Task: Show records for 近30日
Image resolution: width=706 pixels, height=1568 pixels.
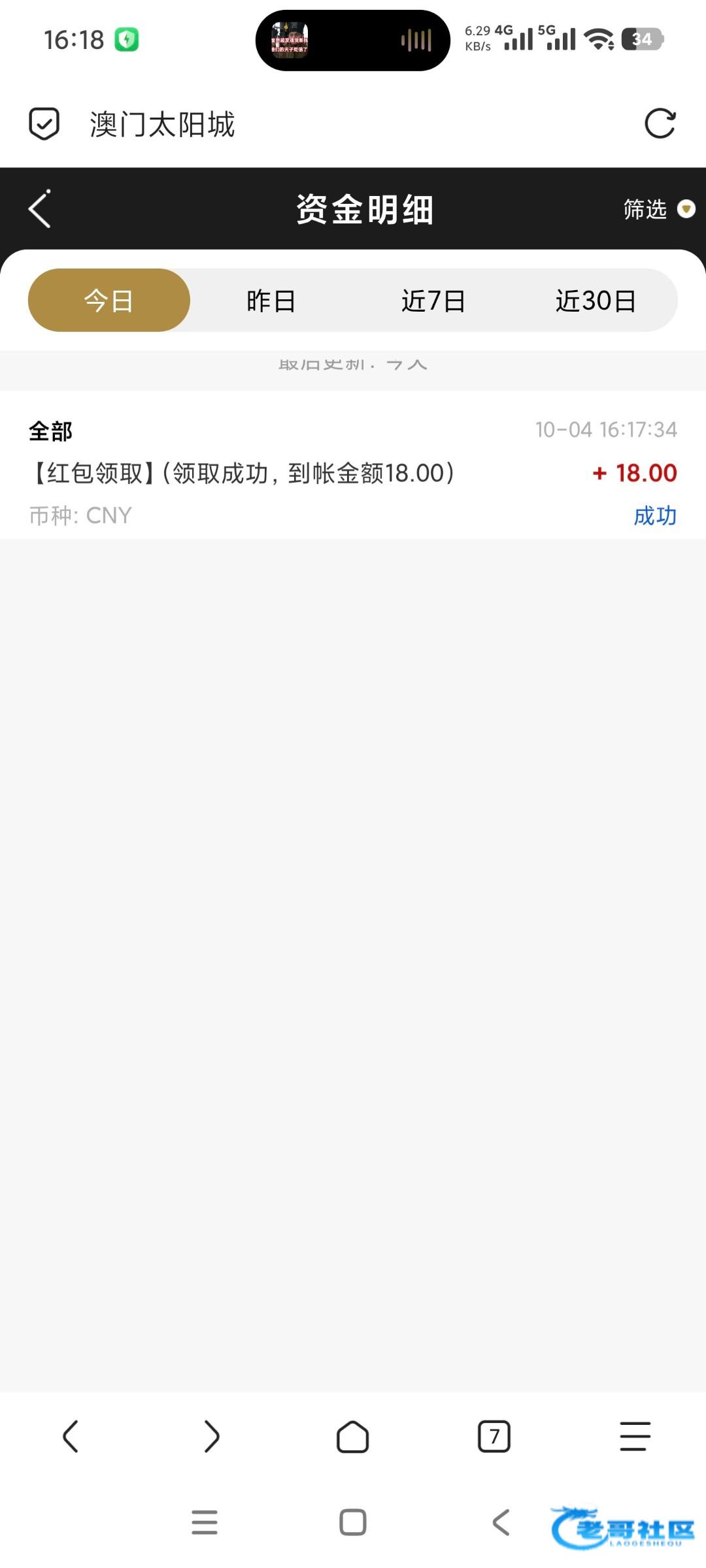Action: pyautogui.click(x=596, y=301)
